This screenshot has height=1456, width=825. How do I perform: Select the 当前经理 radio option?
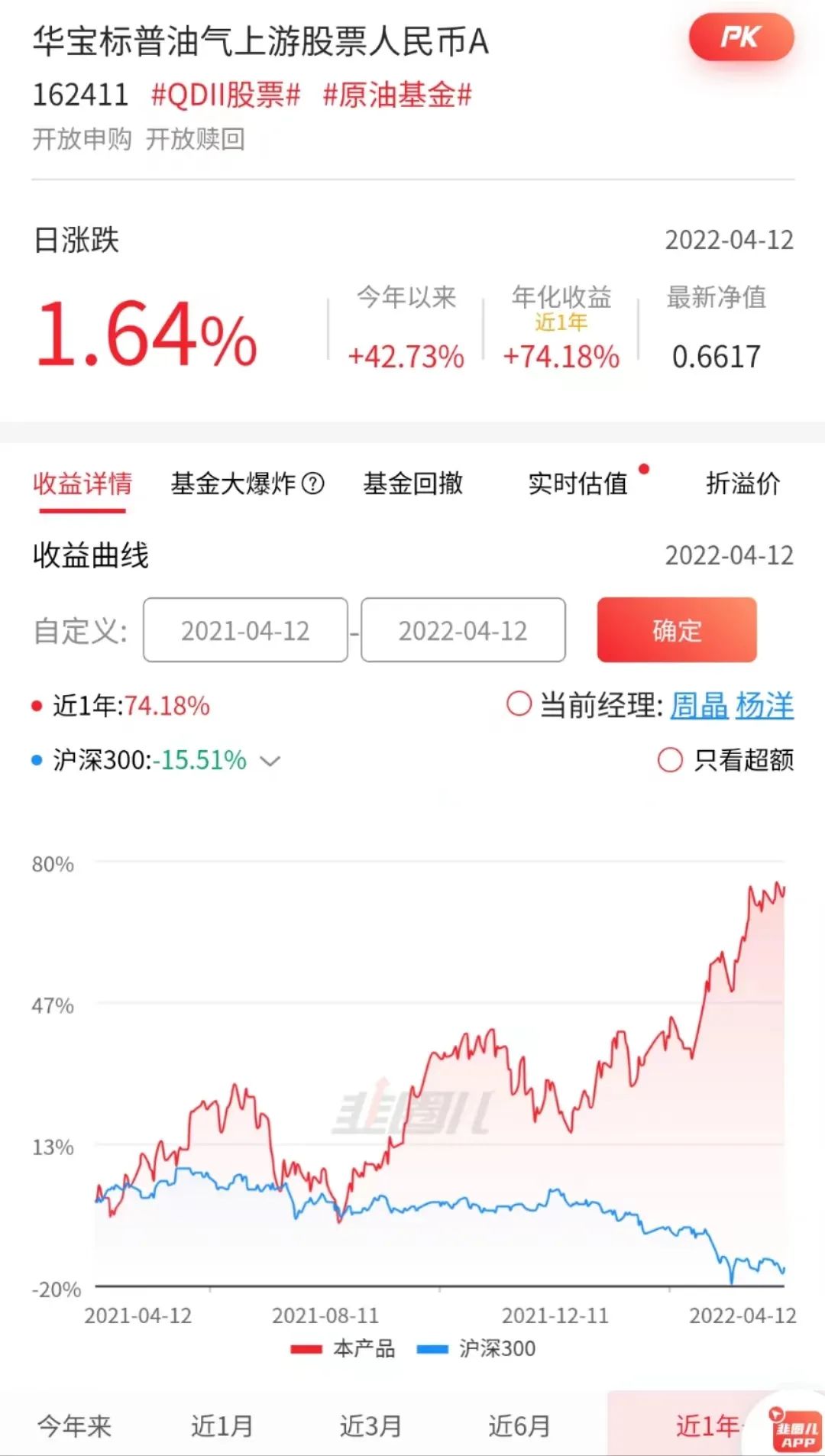click(x=519, y=704)
